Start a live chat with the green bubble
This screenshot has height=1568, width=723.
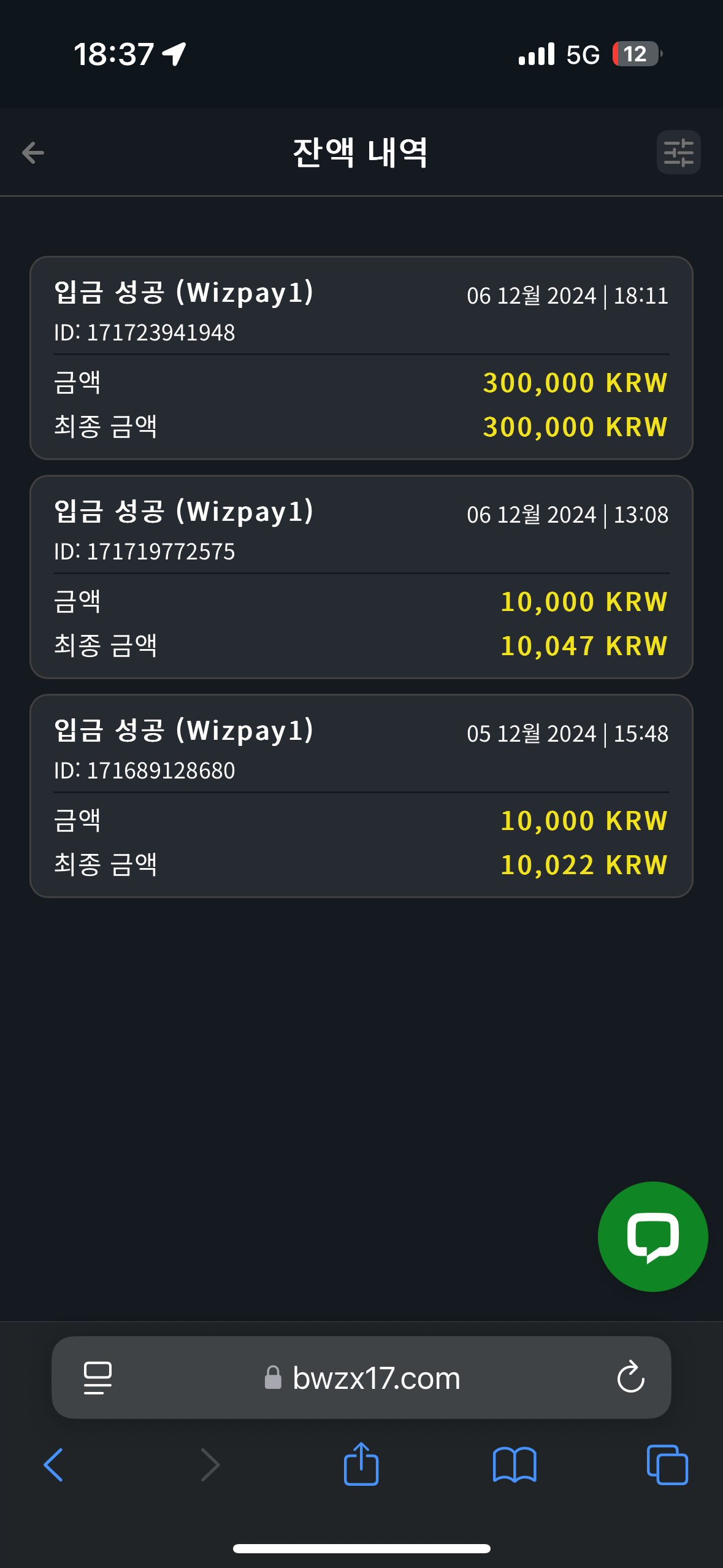point(652,1236)
